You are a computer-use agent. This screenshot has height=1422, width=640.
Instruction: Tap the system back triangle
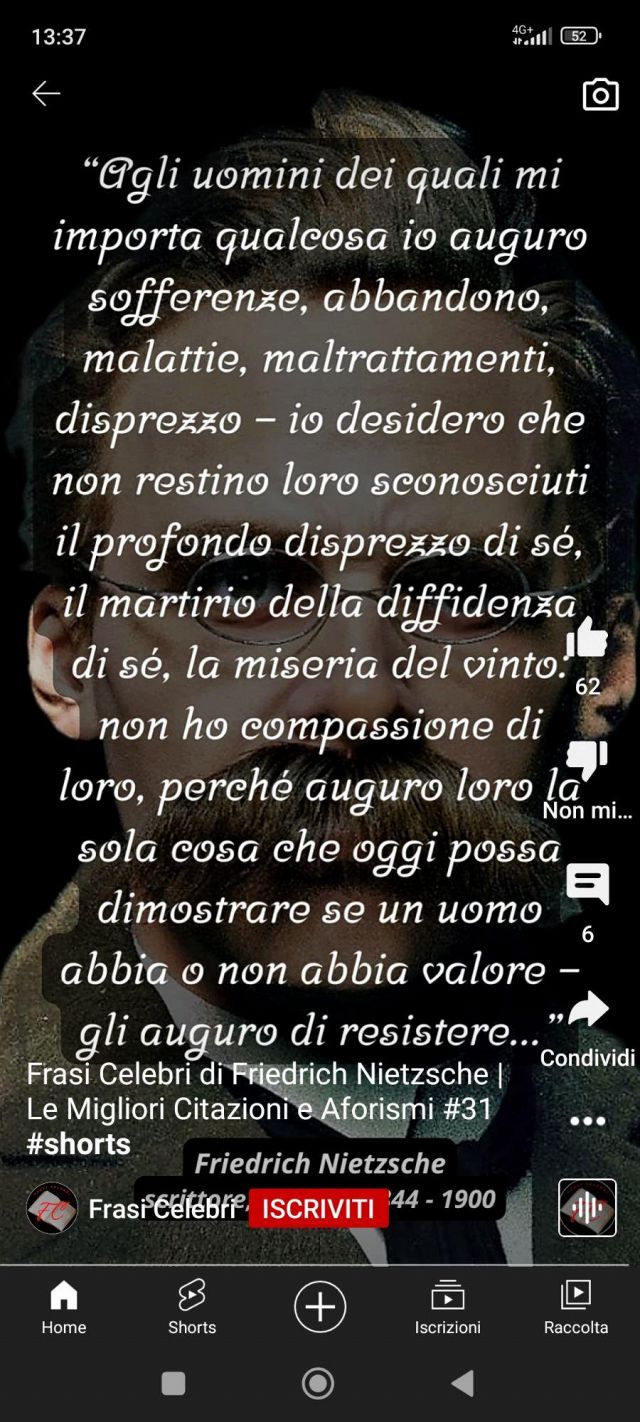coord(462,1383)
